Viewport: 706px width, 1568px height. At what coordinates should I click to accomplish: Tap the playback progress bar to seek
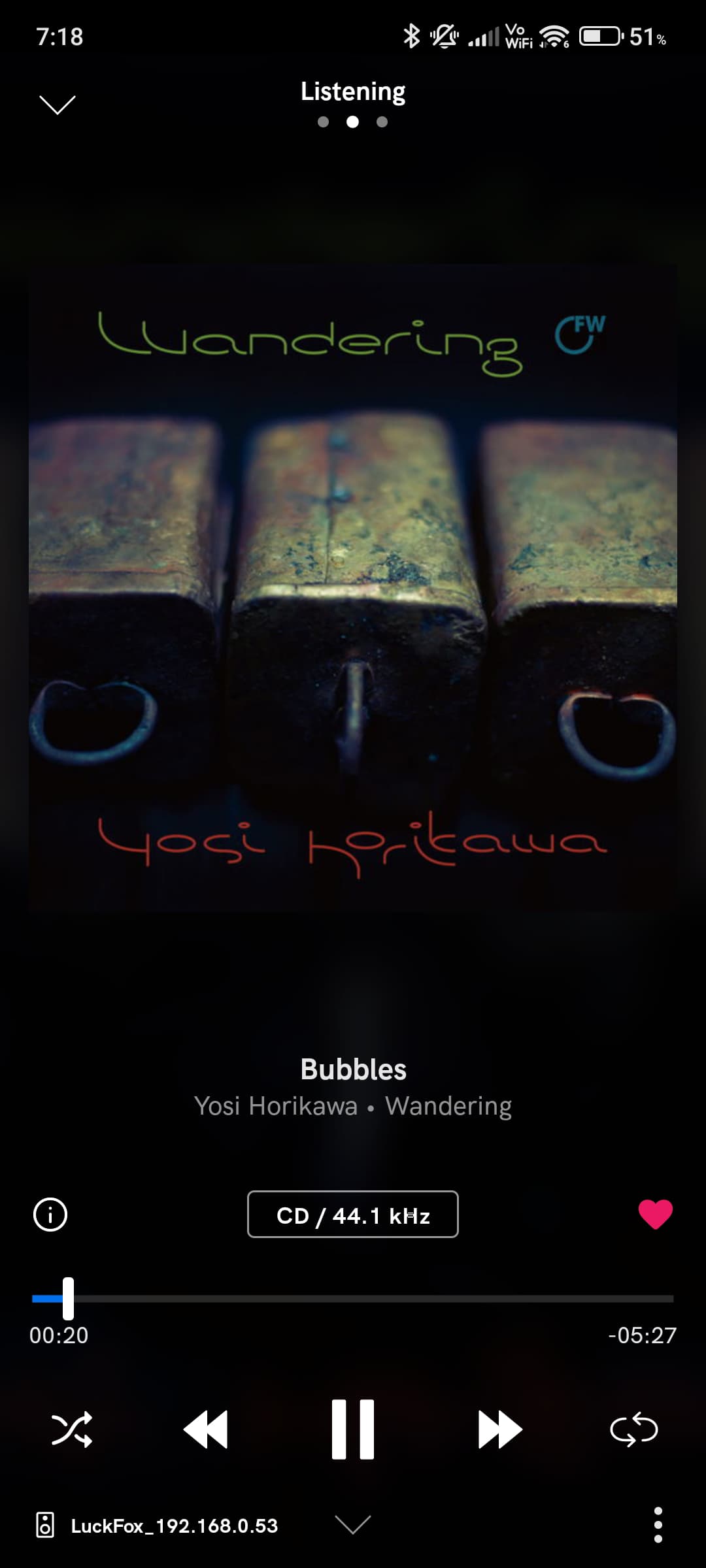point(353,1299)
